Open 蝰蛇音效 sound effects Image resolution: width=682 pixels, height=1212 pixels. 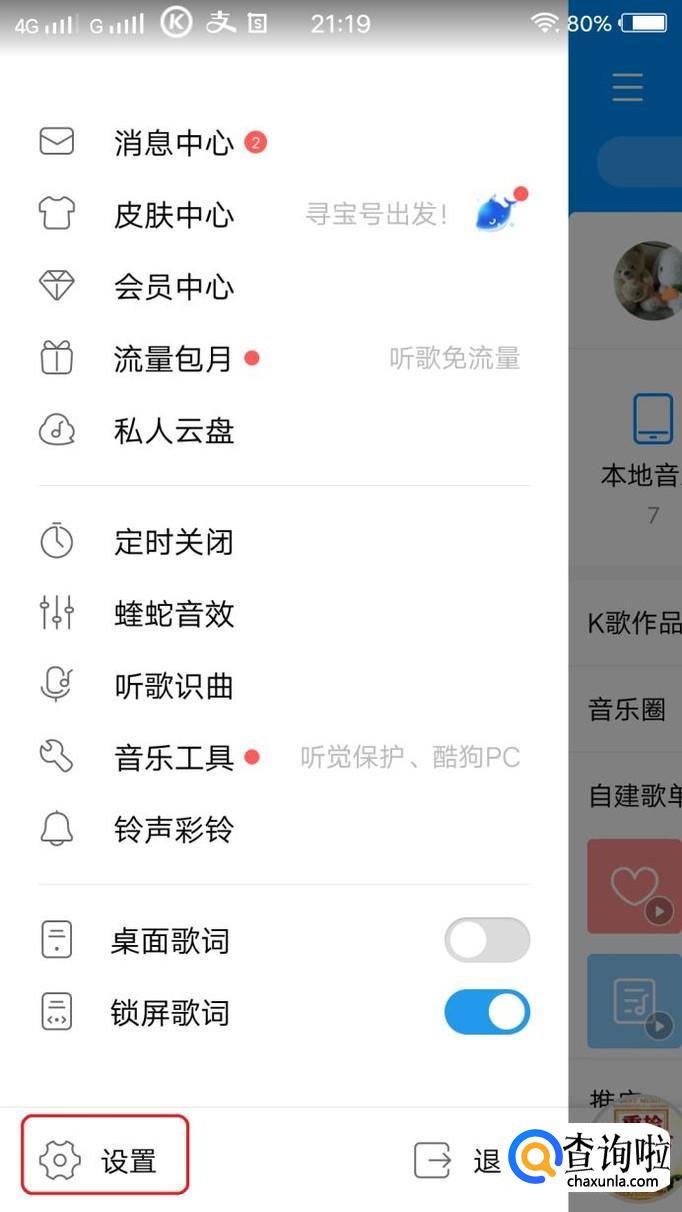pyautogui.click(x=173, y=614)
